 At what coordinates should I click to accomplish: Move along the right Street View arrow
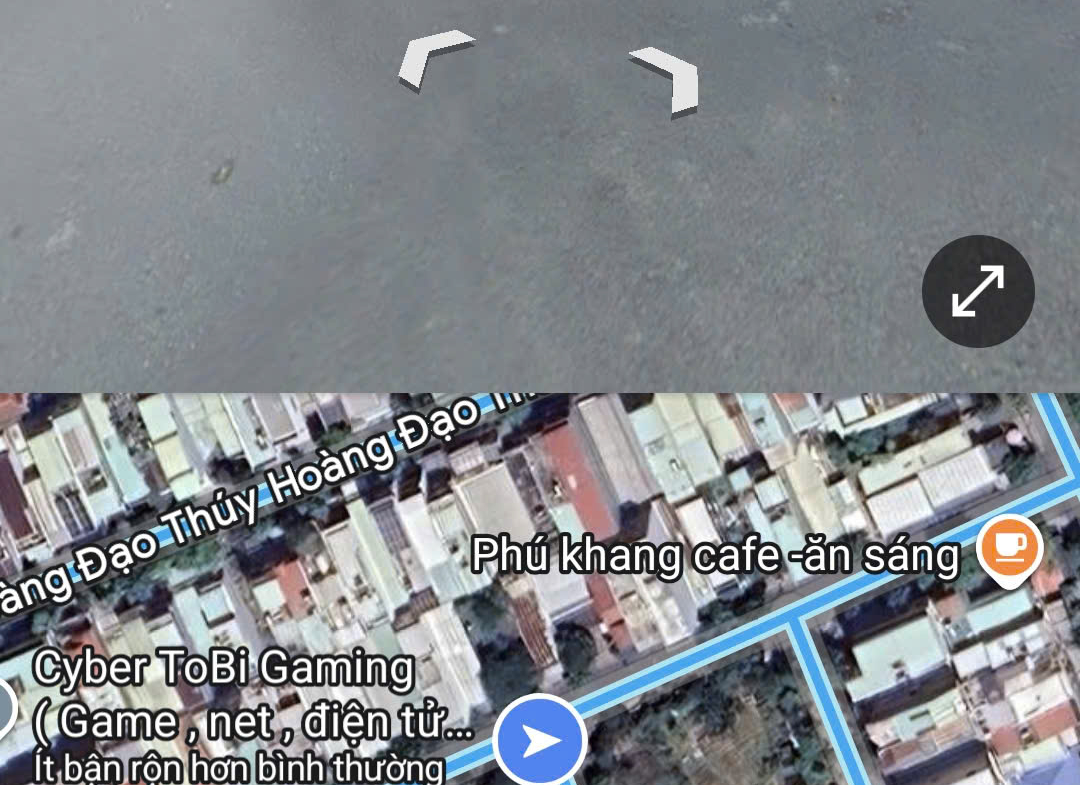(667, 79)
